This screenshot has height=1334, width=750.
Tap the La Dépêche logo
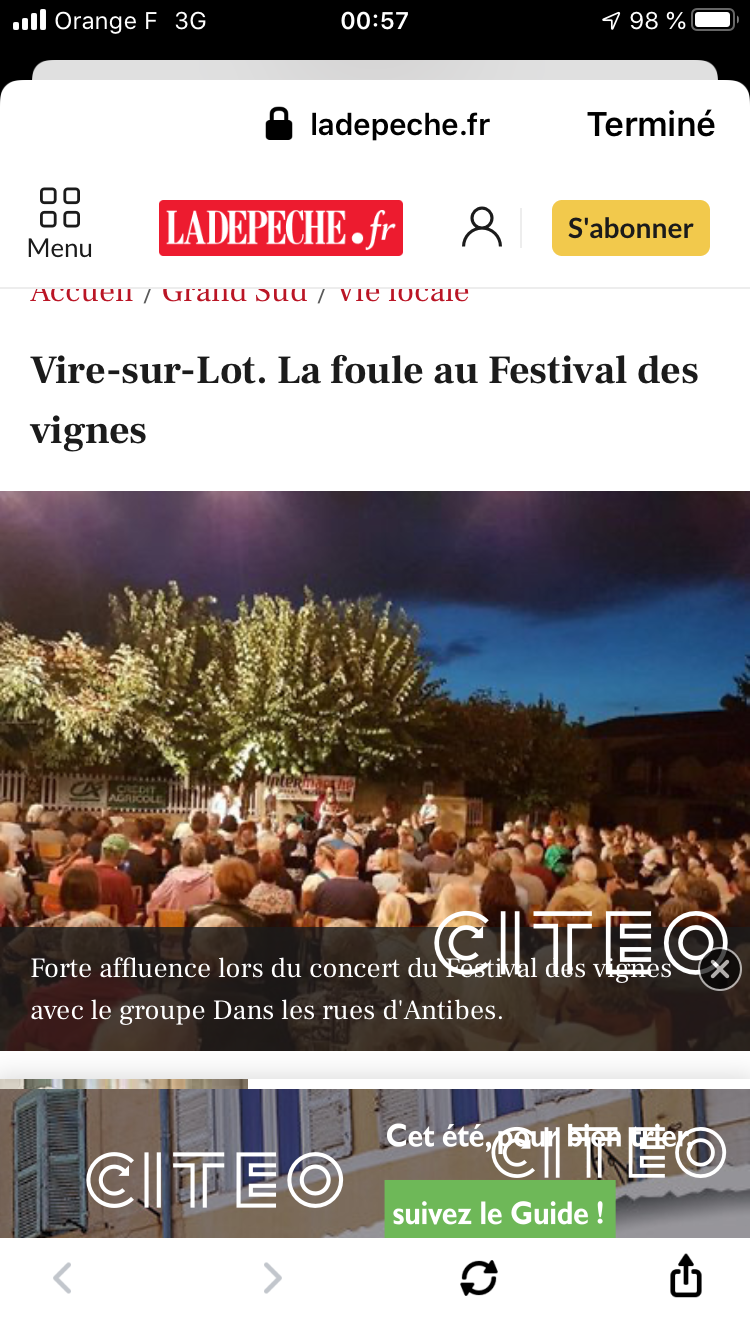click(280, 228)
